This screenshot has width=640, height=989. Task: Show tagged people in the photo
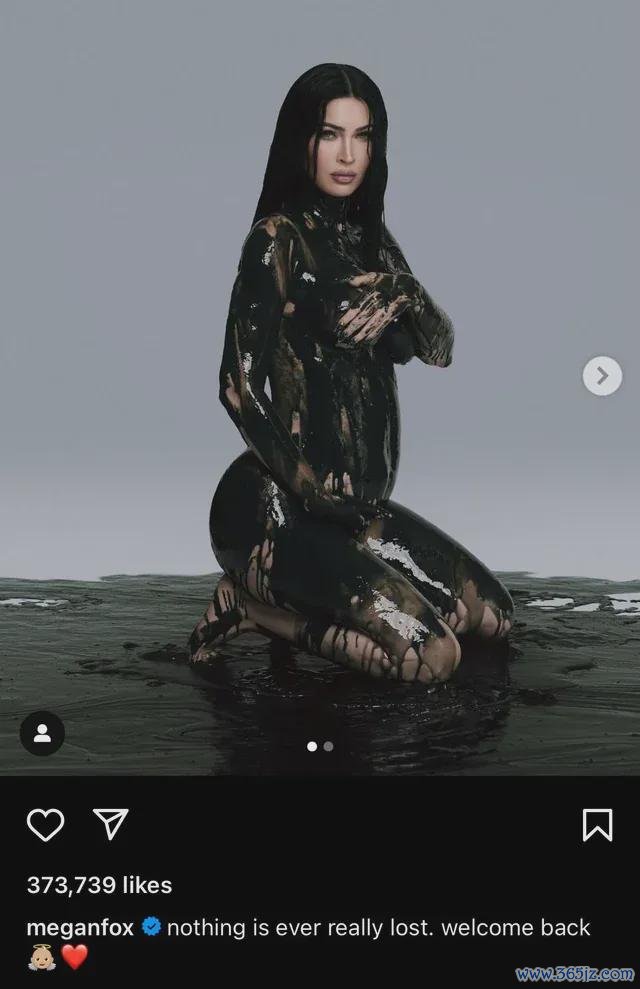(x=42, y=734)
